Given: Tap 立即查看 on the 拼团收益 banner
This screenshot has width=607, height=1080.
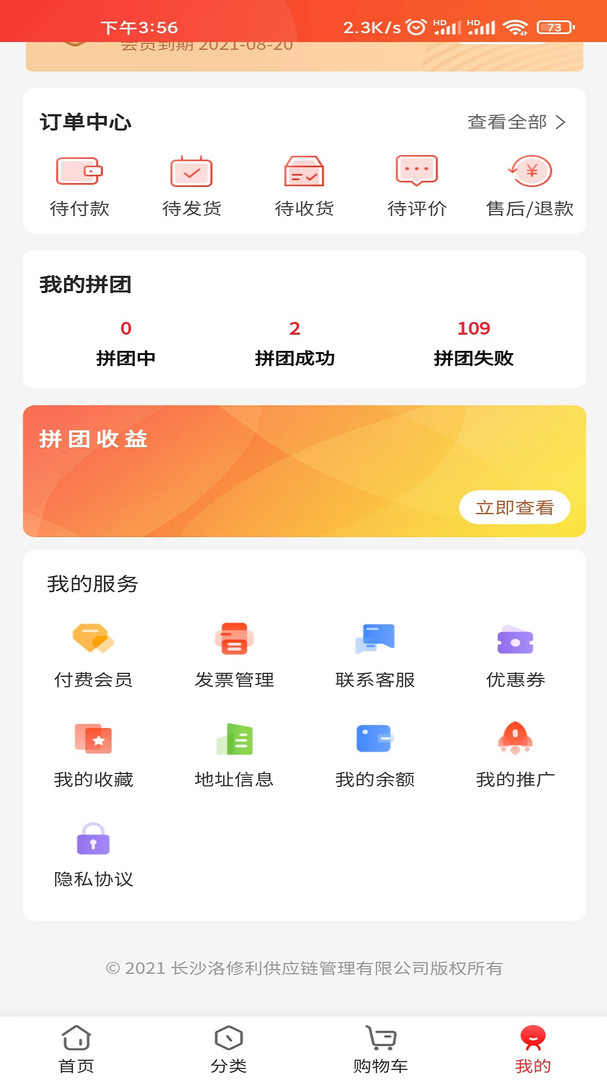Looking at the screenshot, I should coord(514,507).
